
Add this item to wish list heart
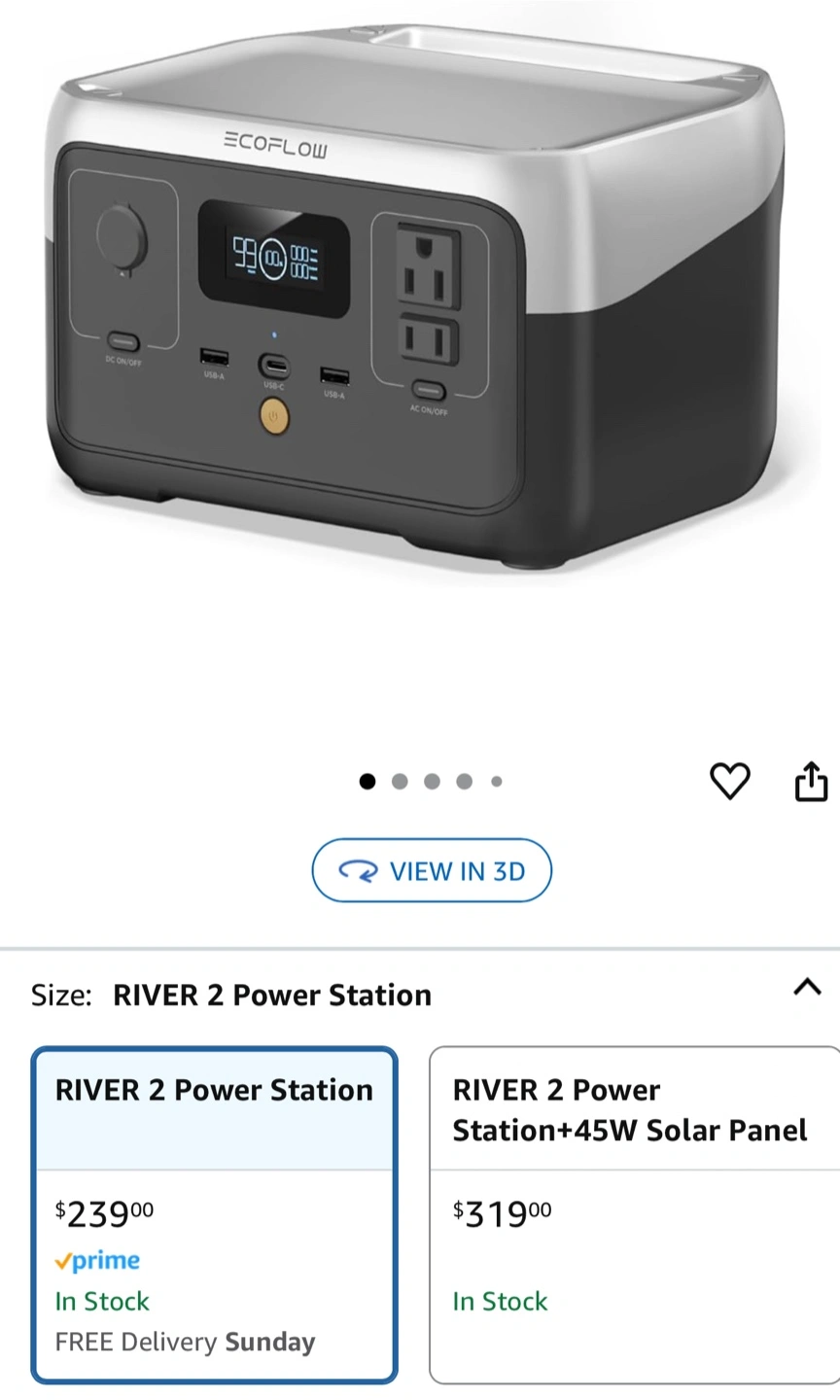click(730, 781)
